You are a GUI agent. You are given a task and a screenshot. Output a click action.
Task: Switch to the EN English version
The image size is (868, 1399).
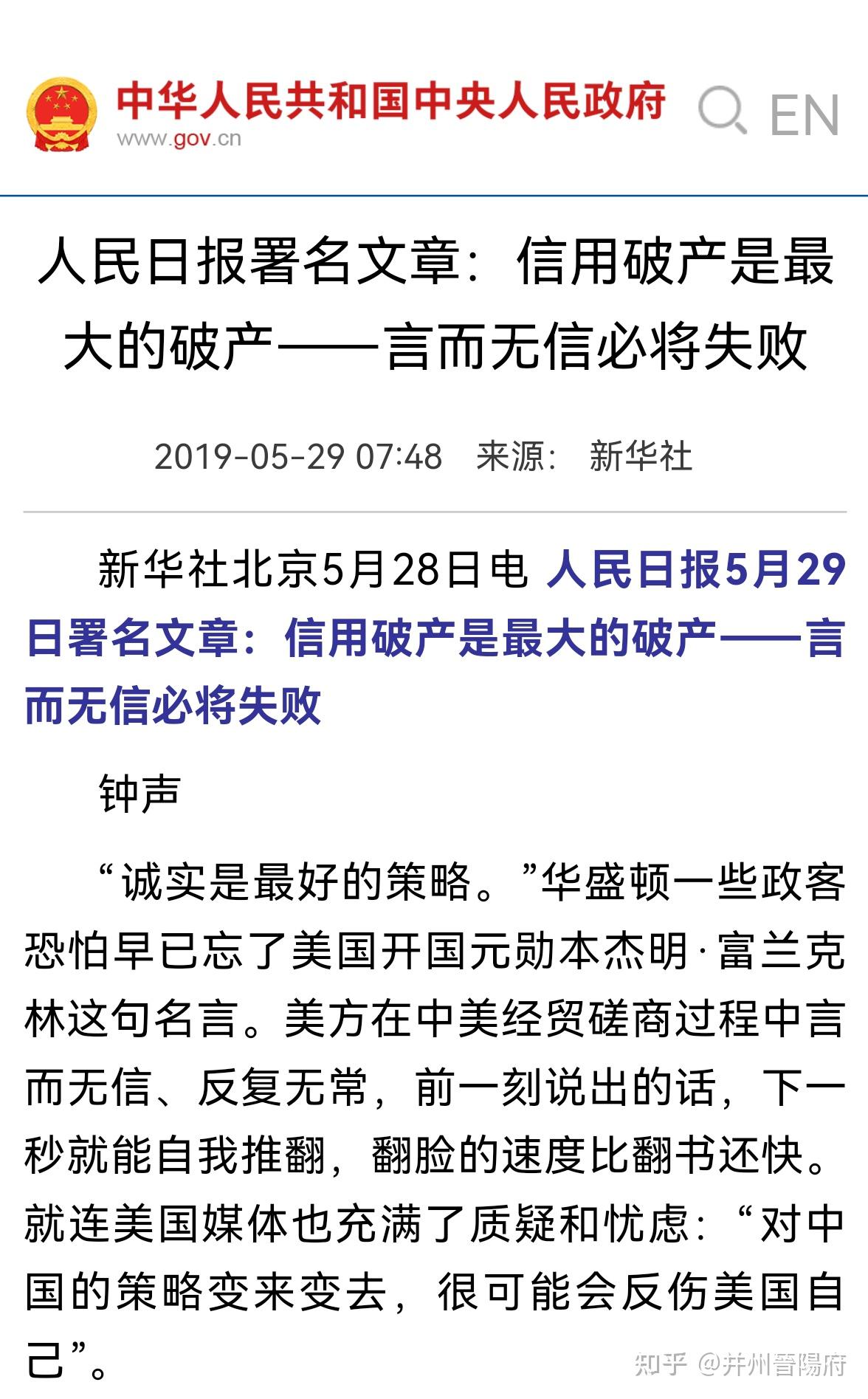coord(805,115)
